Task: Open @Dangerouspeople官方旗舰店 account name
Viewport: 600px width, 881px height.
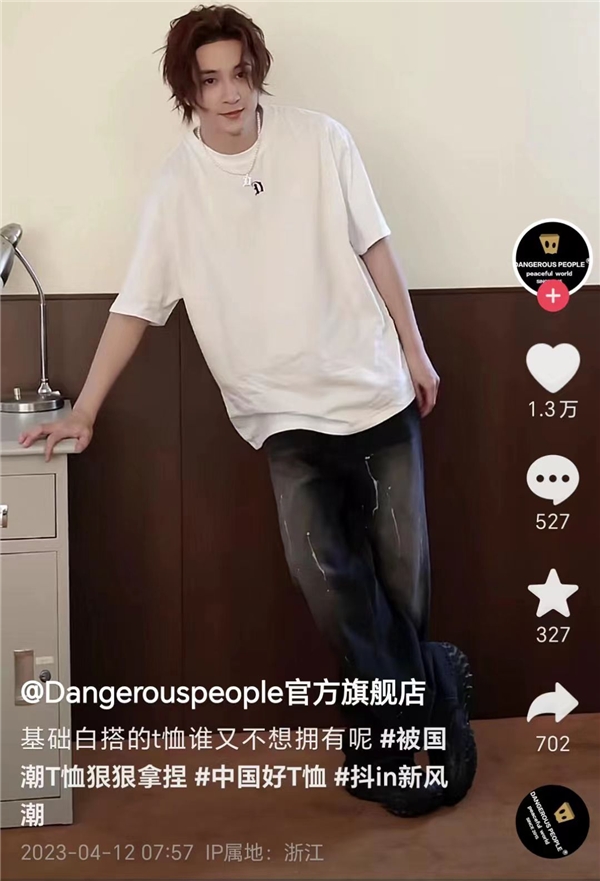Action: click(223, 692)
